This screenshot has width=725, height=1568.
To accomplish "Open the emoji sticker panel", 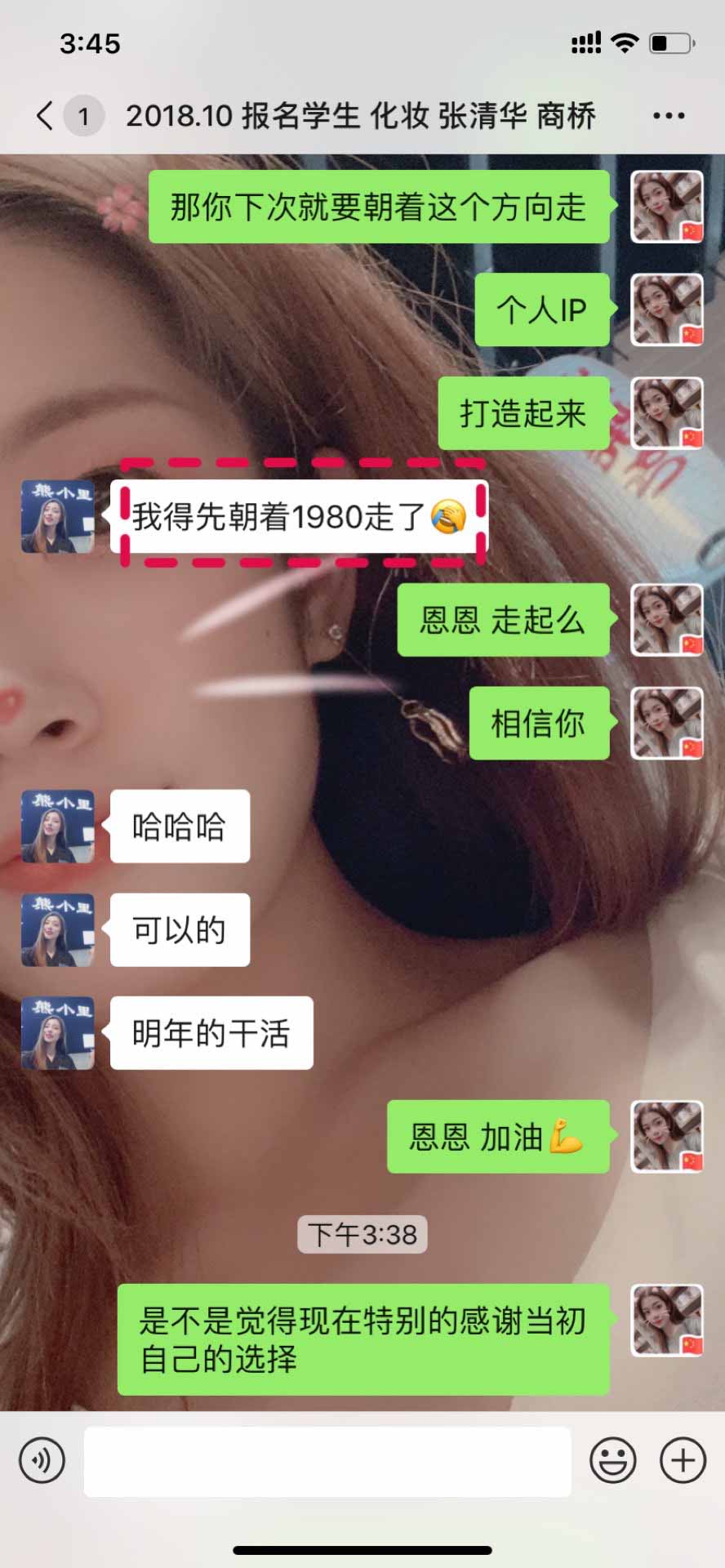I will click(x=612, y=1459).
